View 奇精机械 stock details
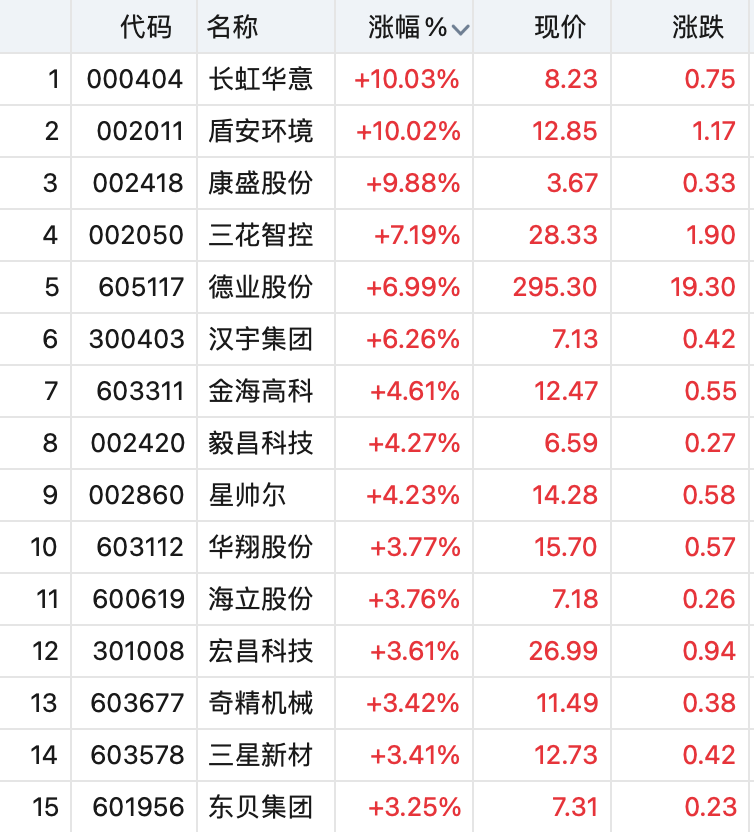Screen dimensions: 754x832 click(x=260, y=703)
